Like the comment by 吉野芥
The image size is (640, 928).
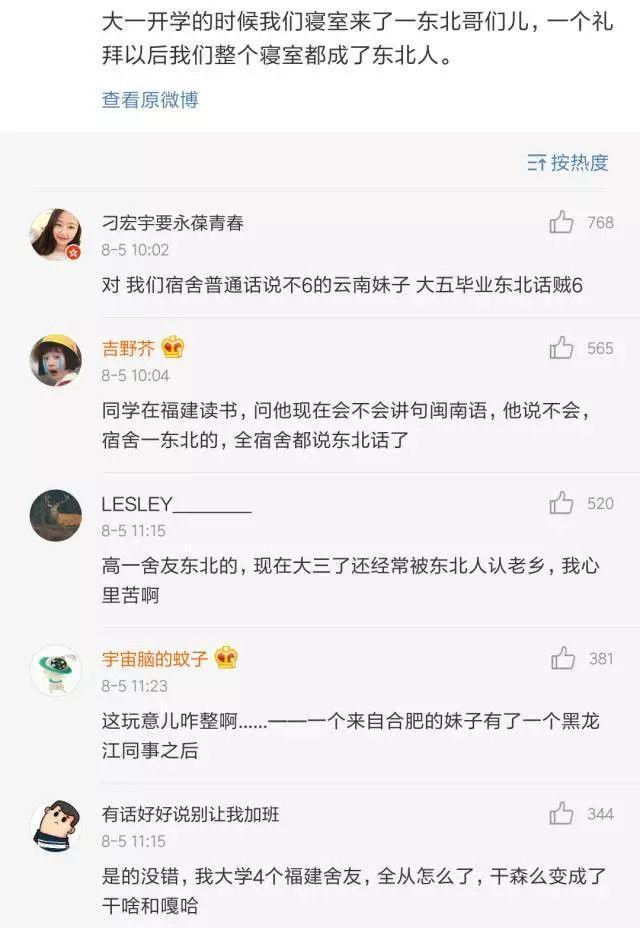coord(561,348)
